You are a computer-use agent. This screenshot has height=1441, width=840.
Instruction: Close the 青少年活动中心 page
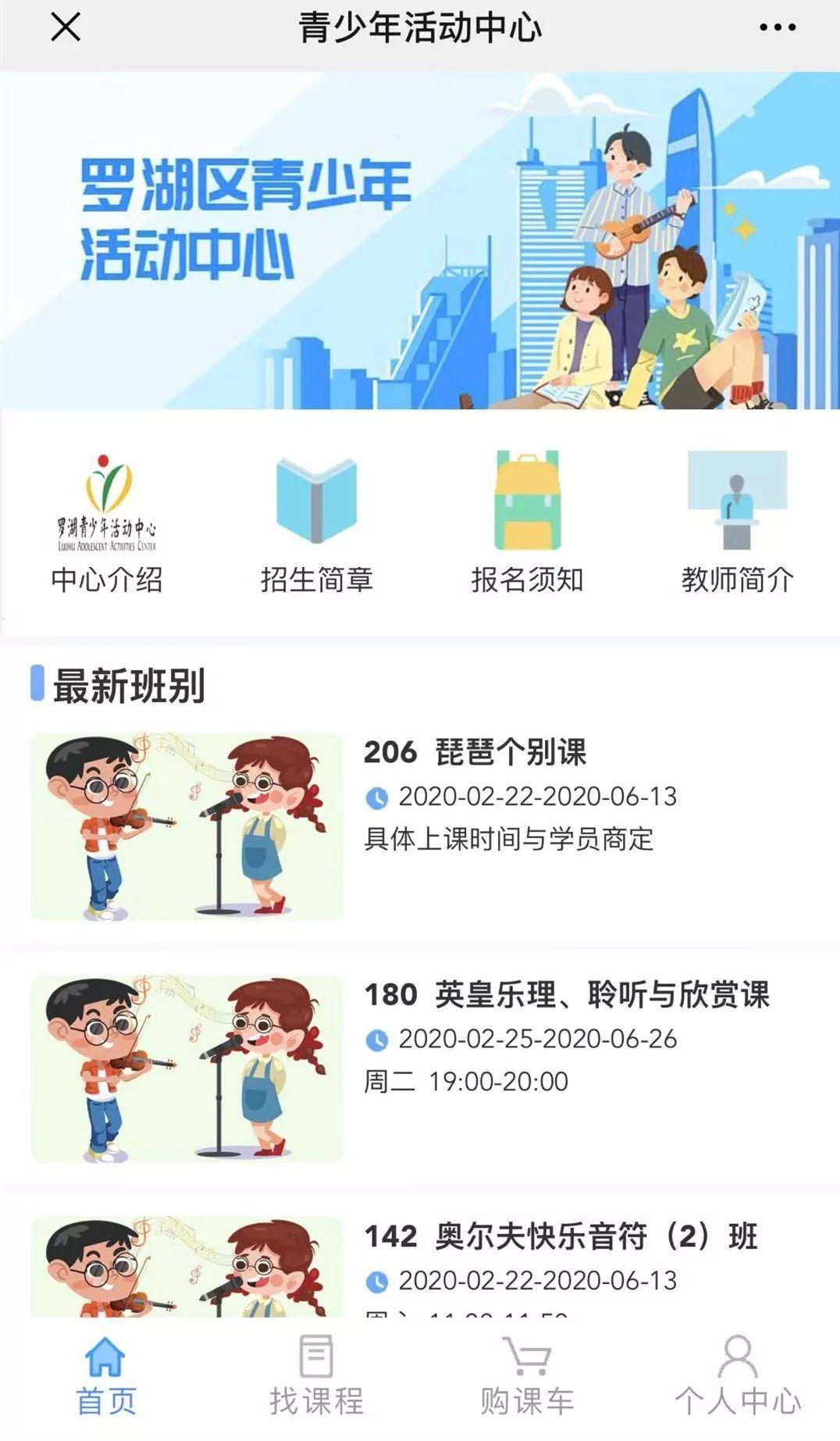pyautogui.click(x=66, y=28)
